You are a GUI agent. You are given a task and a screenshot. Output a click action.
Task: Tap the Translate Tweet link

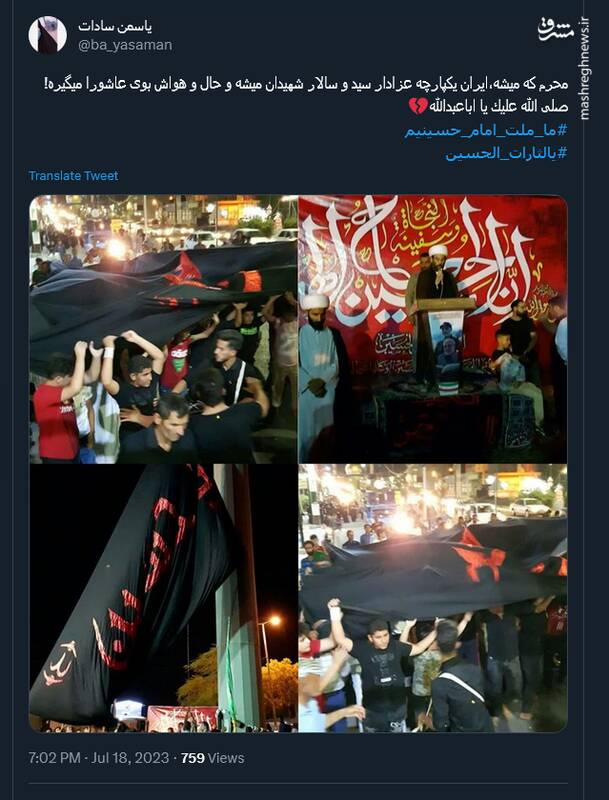pos(73,176)
